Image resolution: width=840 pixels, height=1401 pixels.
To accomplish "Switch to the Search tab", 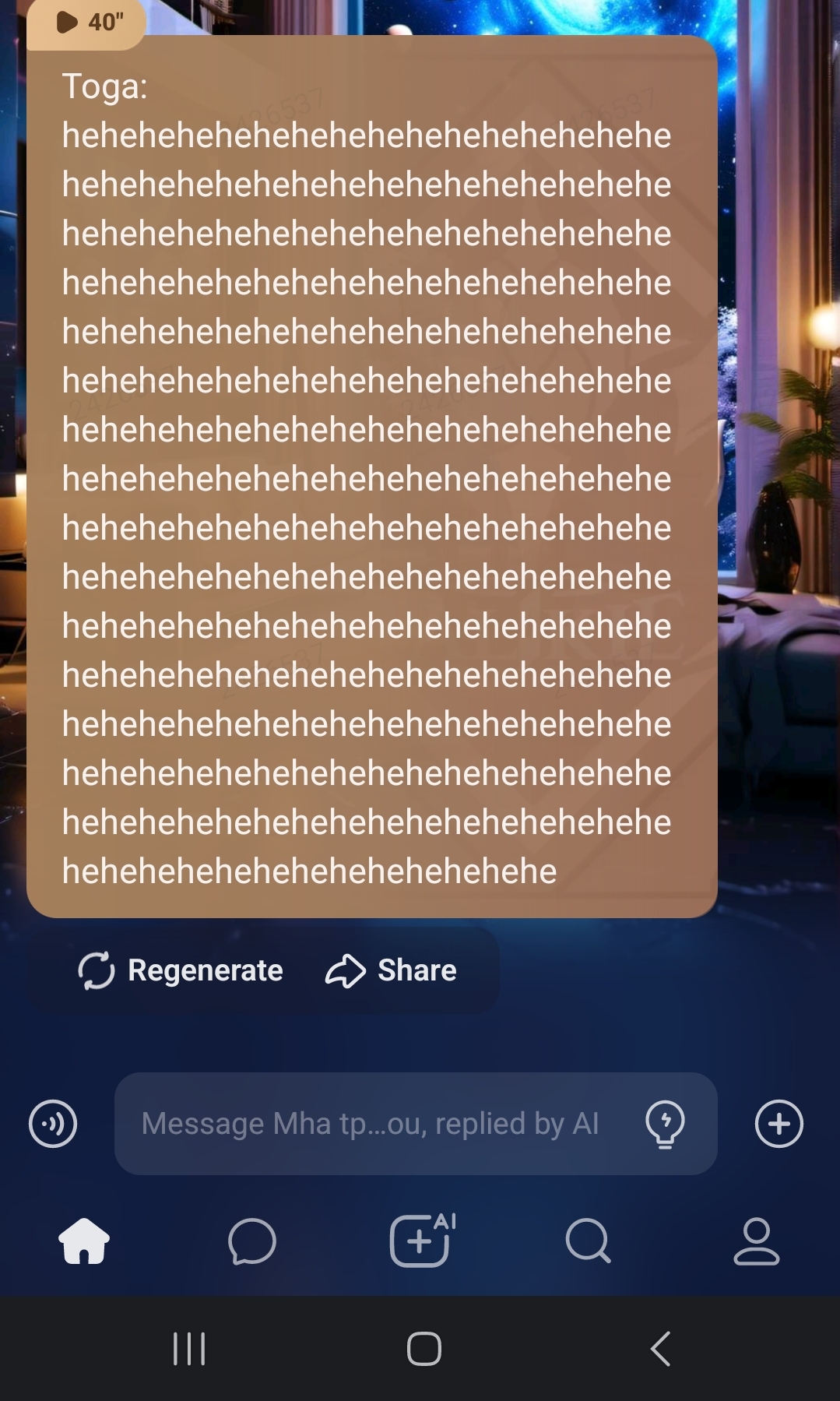I will 589,1241.
